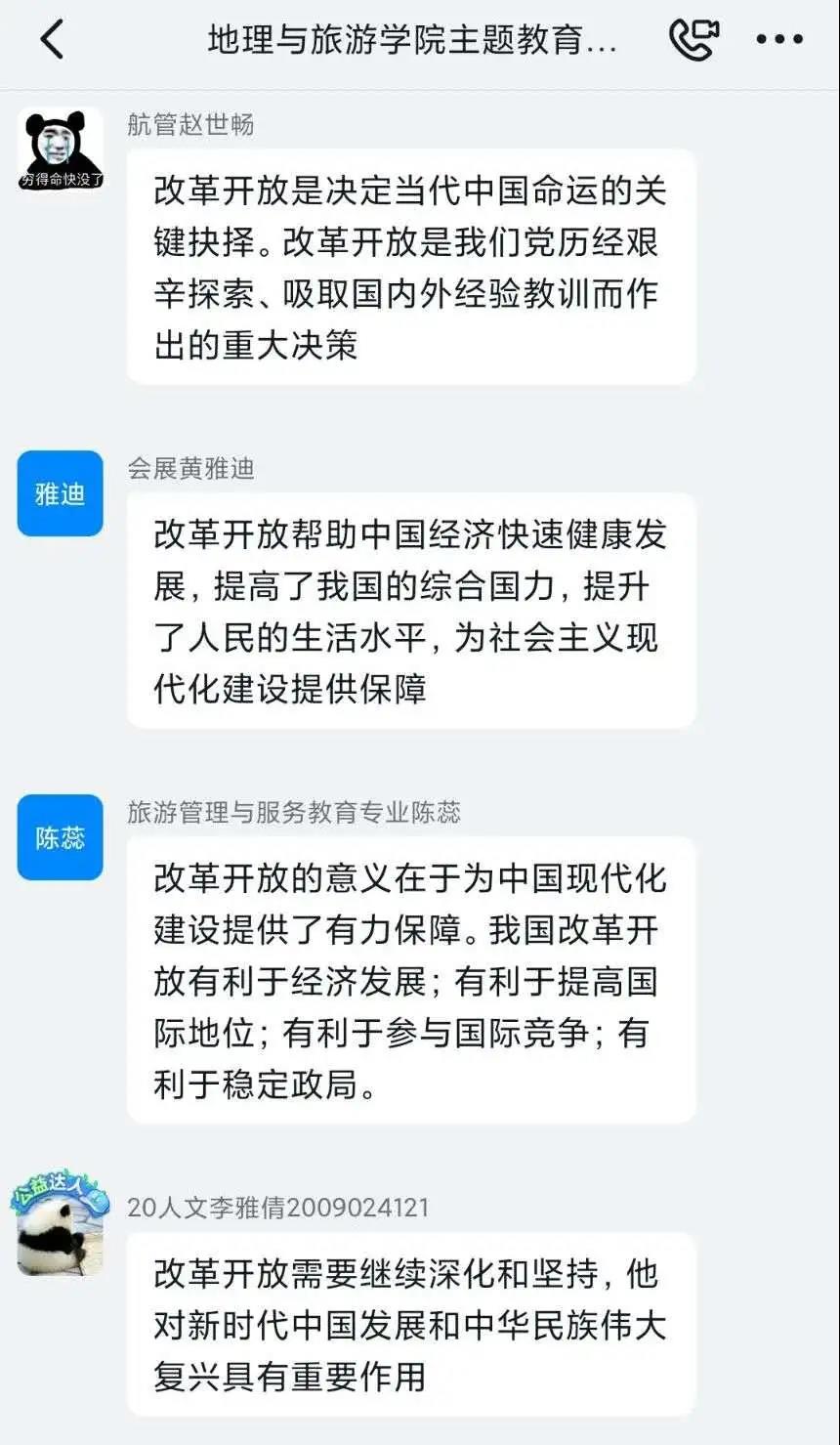This screenshot has width=840, height=1445.
Task: Open the three-dot overflow menu
Action: tap(779, 40)
